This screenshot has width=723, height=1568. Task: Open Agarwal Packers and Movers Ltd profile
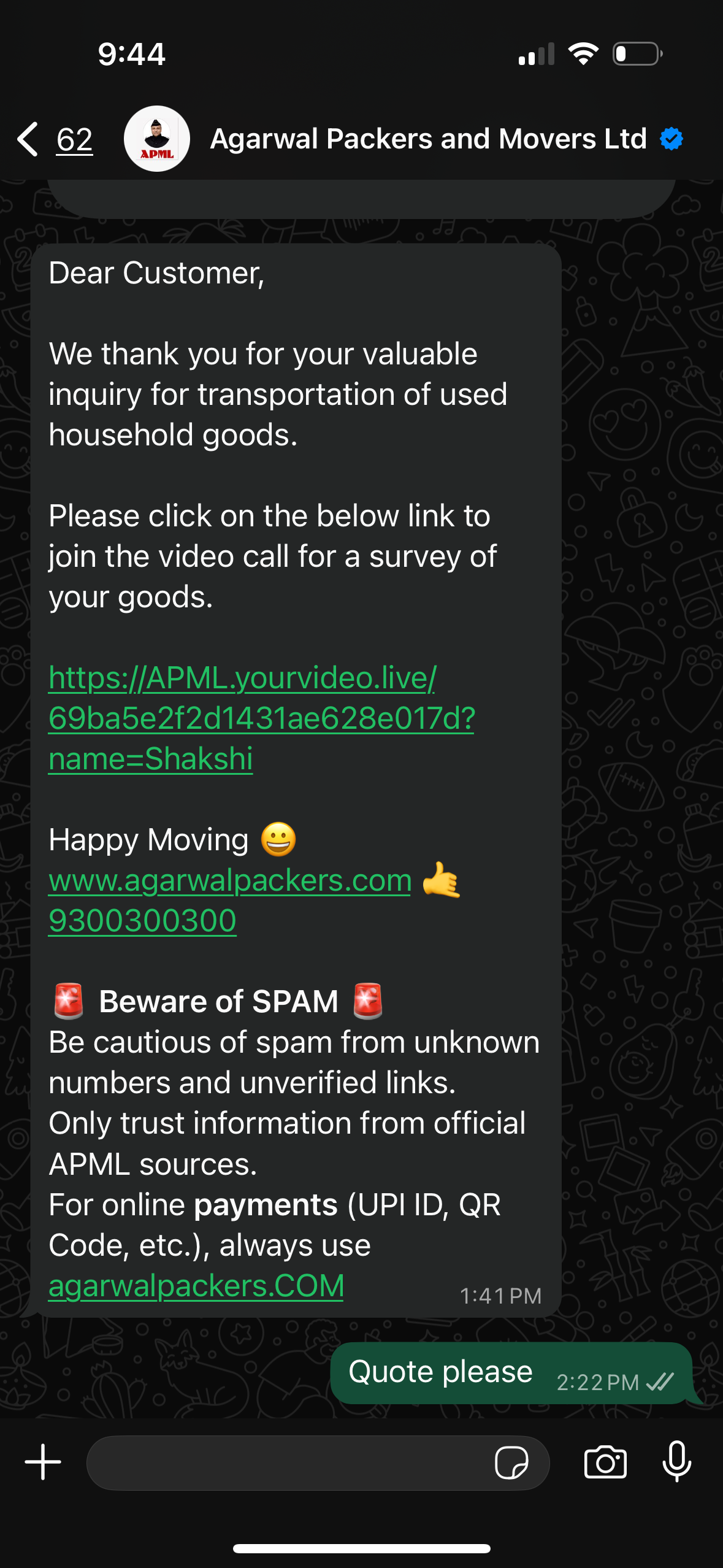coord(427,139)
